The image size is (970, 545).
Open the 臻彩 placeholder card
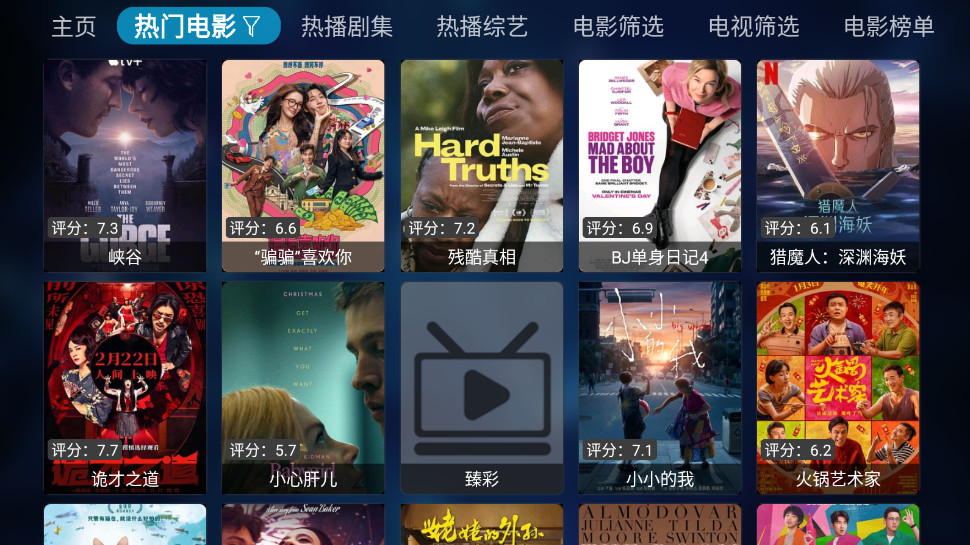click(x=482, y=387)
